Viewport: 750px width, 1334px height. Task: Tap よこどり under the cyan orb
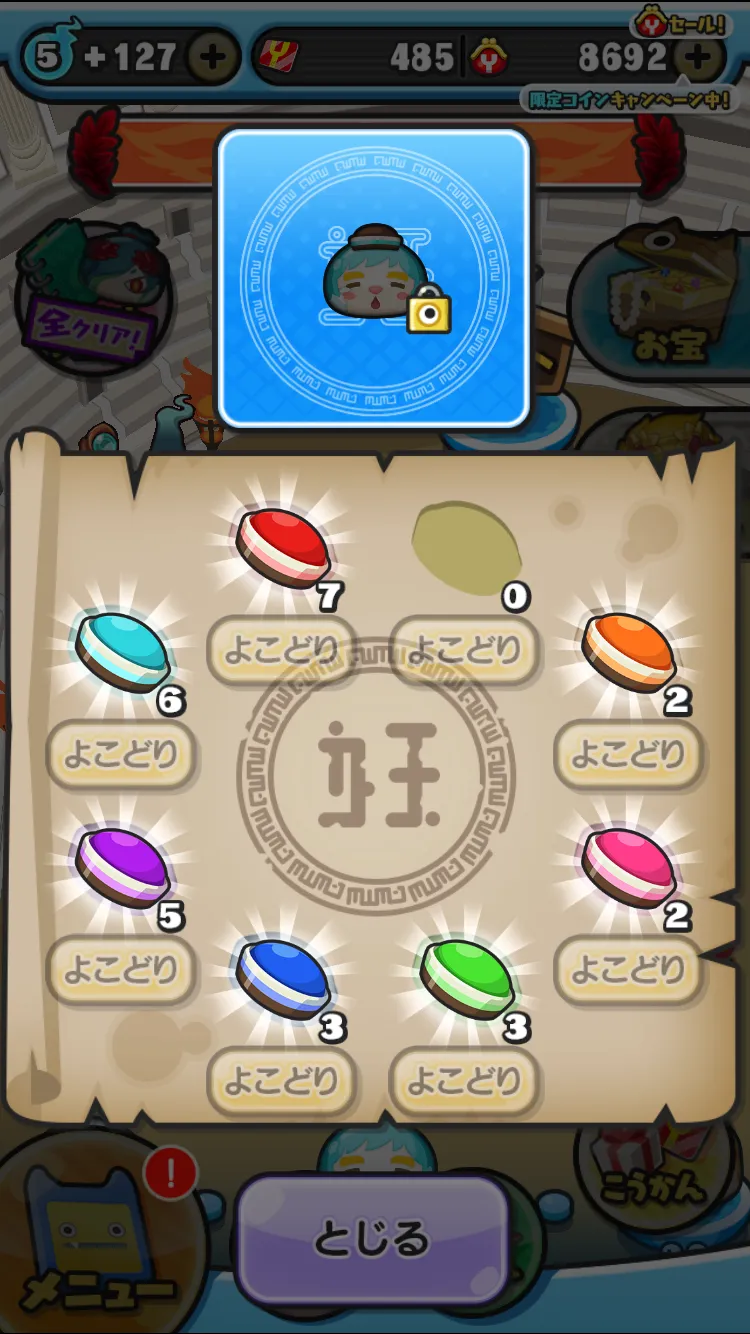121,755
